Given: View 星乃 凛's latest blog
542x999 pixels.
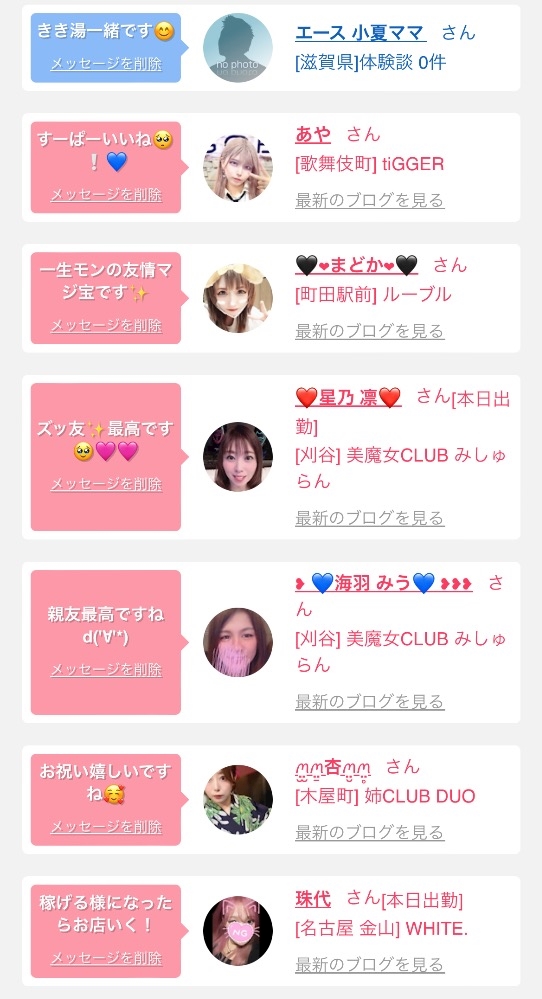Looking at the screenshot, I should [369, 518].
